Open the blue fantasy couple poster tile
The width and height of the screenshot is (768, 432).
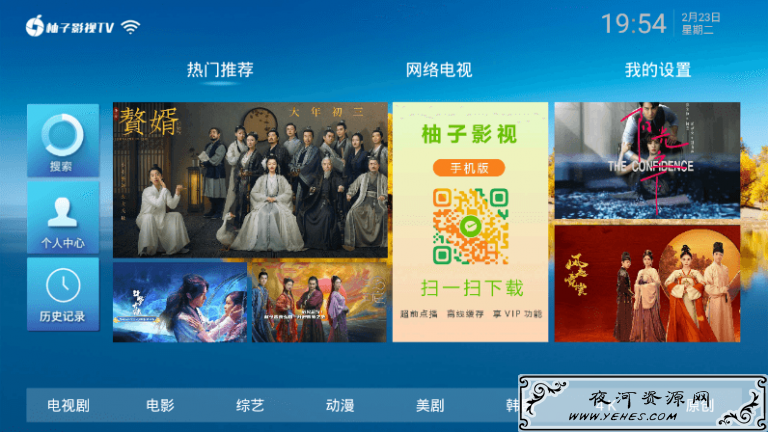[179, 302]
